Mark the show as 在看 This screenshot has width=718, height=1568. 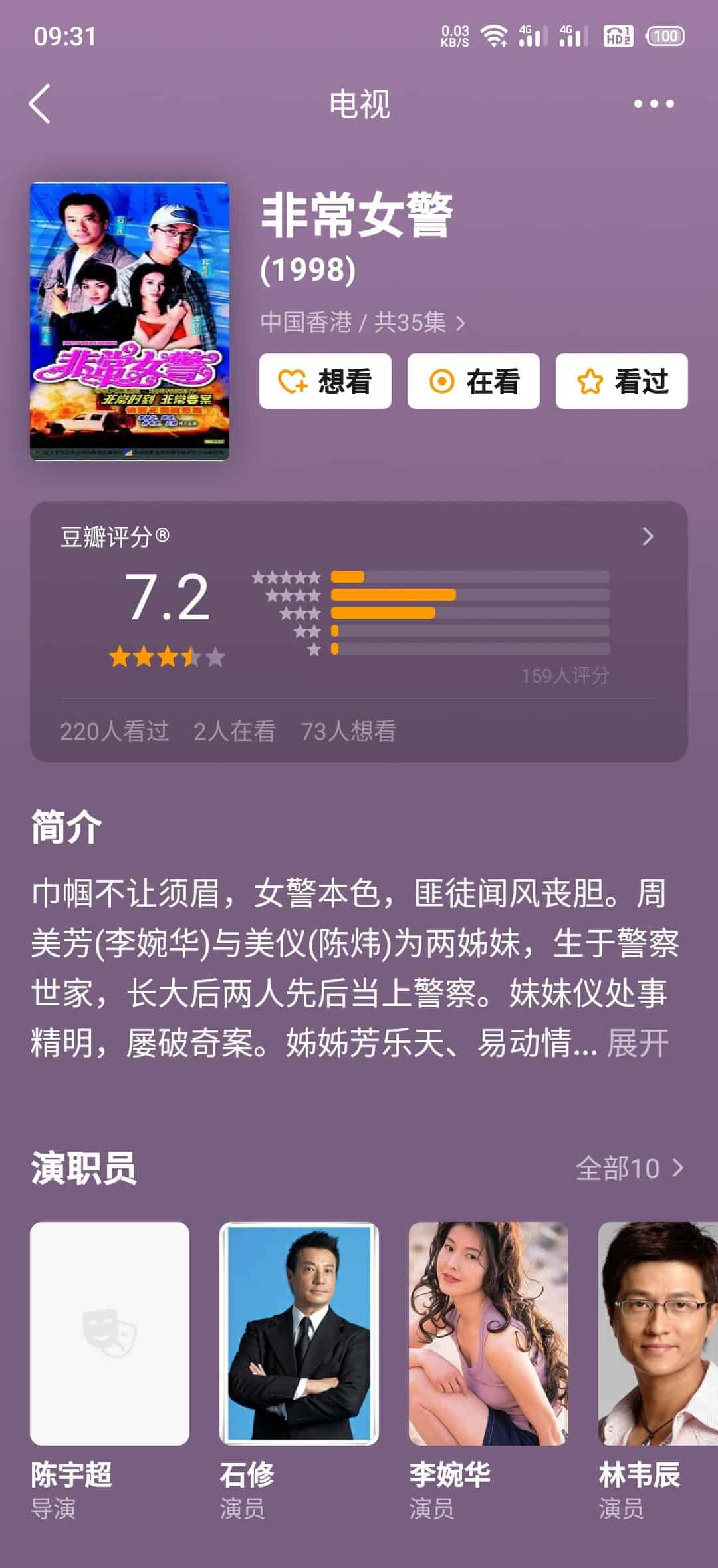pyautogui.click(x=473, y=381)
